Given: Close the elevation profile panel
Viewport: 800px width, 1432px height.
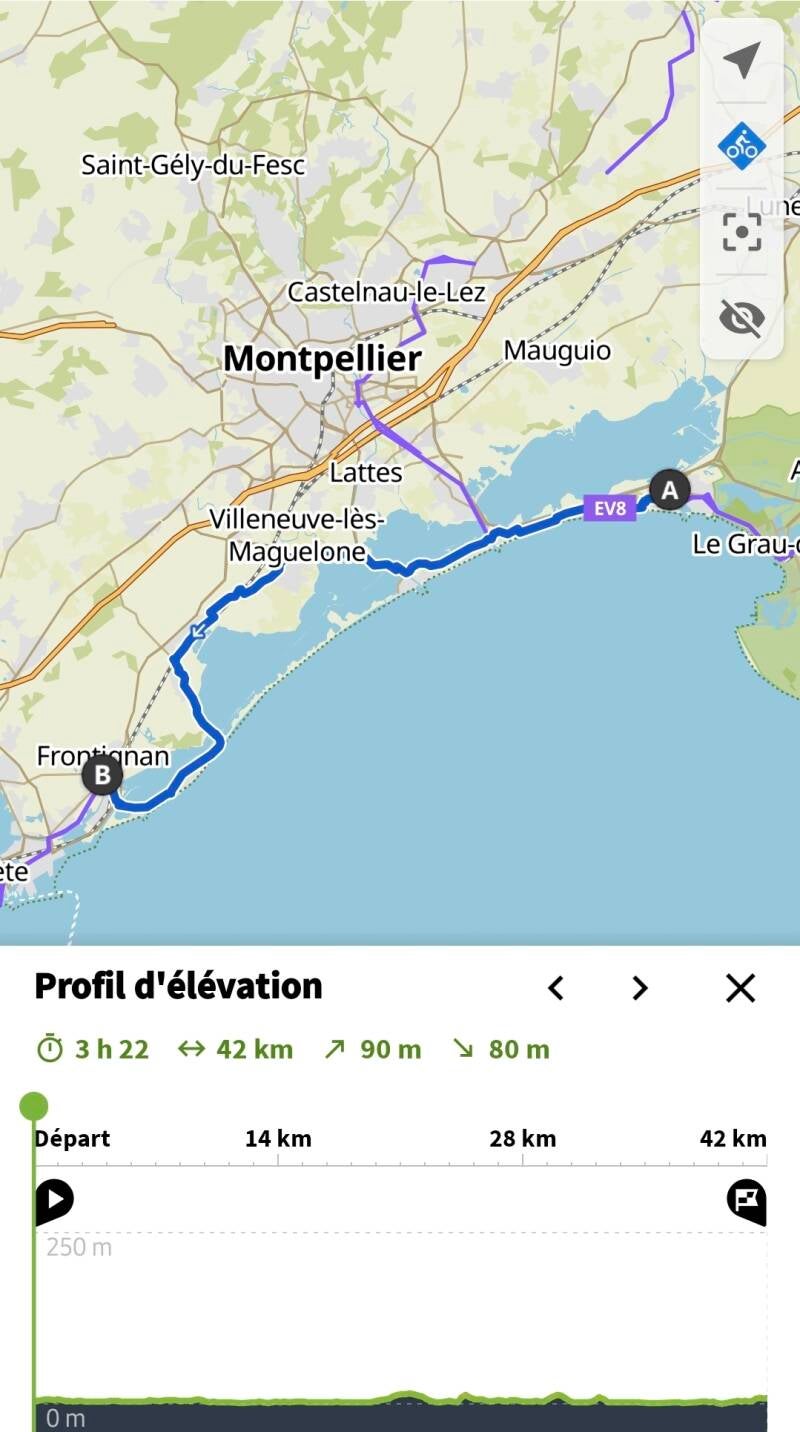Looking at the screenshot, I should coord(740,988).
